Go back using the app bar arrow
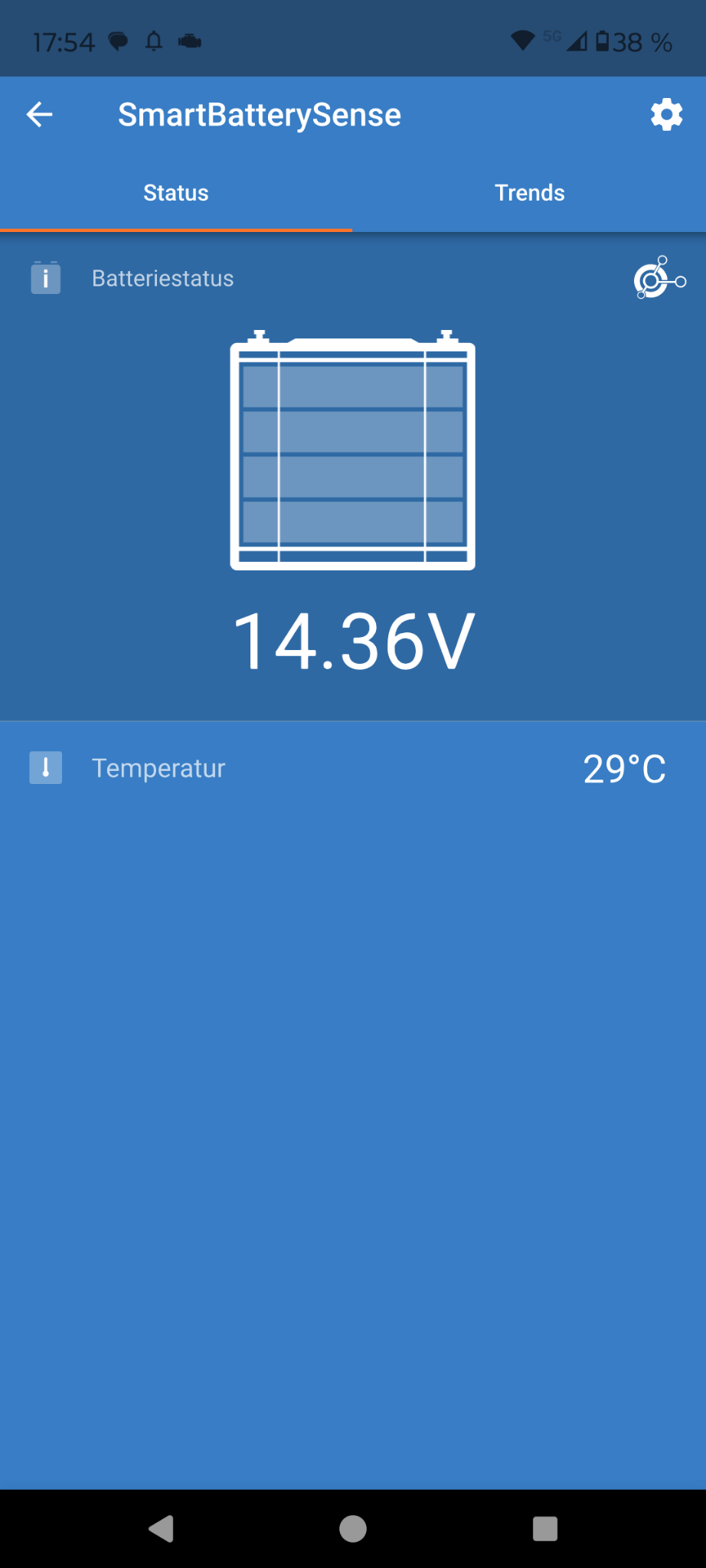 40,115
